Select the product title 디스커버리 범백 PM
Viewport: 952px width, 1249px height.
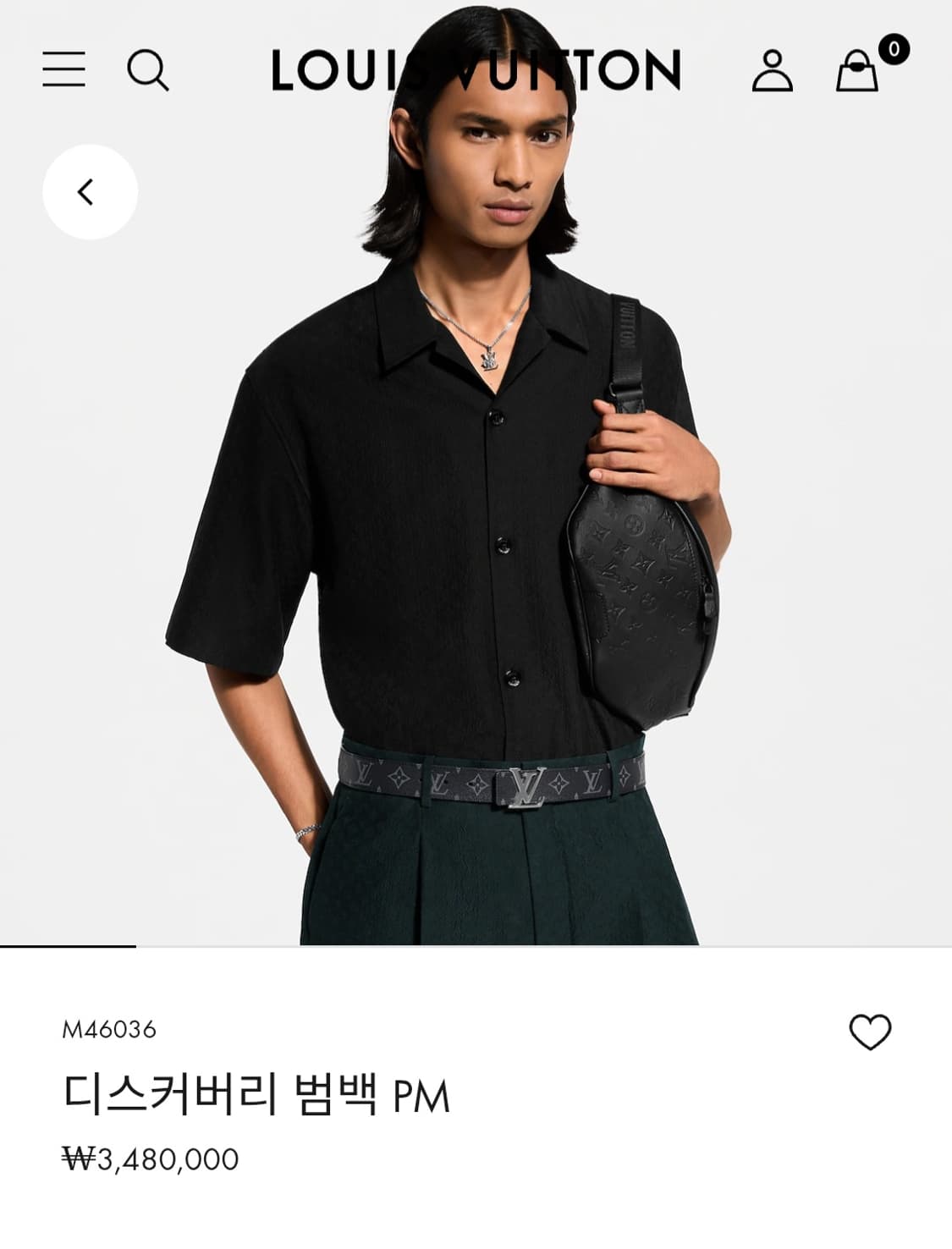(x=254, y=1094)
